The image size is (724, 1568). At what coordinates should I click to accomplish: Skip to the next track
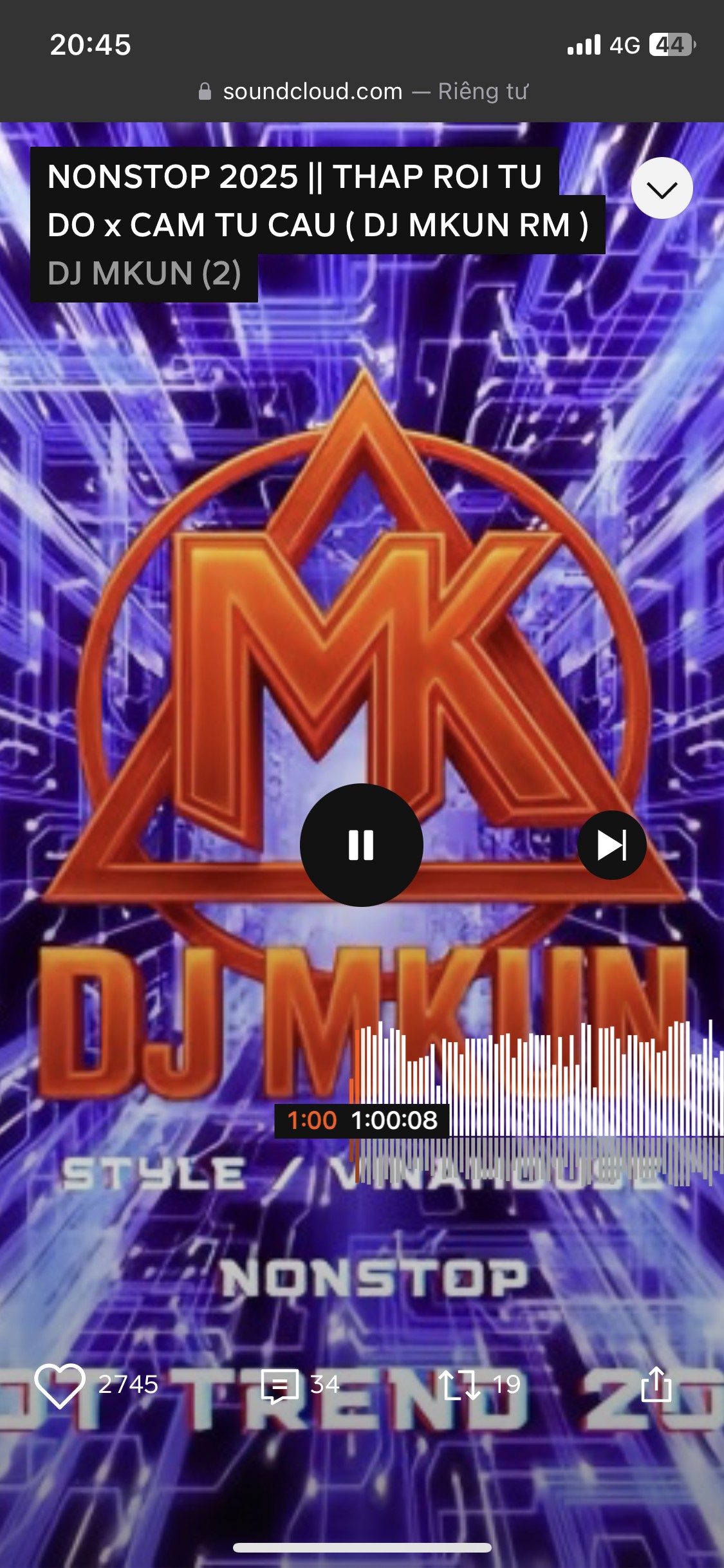(x=611, y=845)
